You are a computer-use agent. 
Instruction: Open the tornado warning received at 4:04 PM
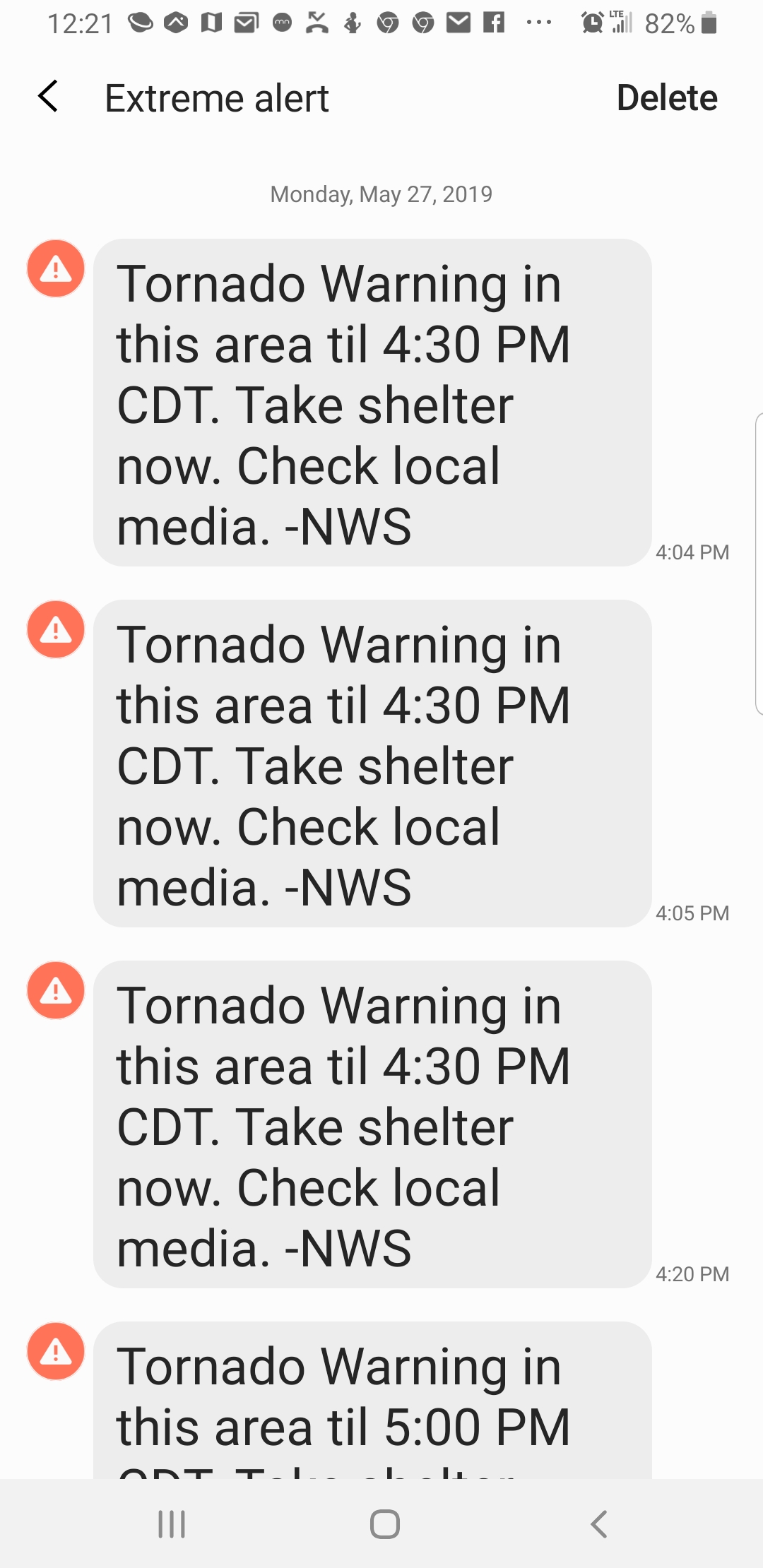click(372, 403)
